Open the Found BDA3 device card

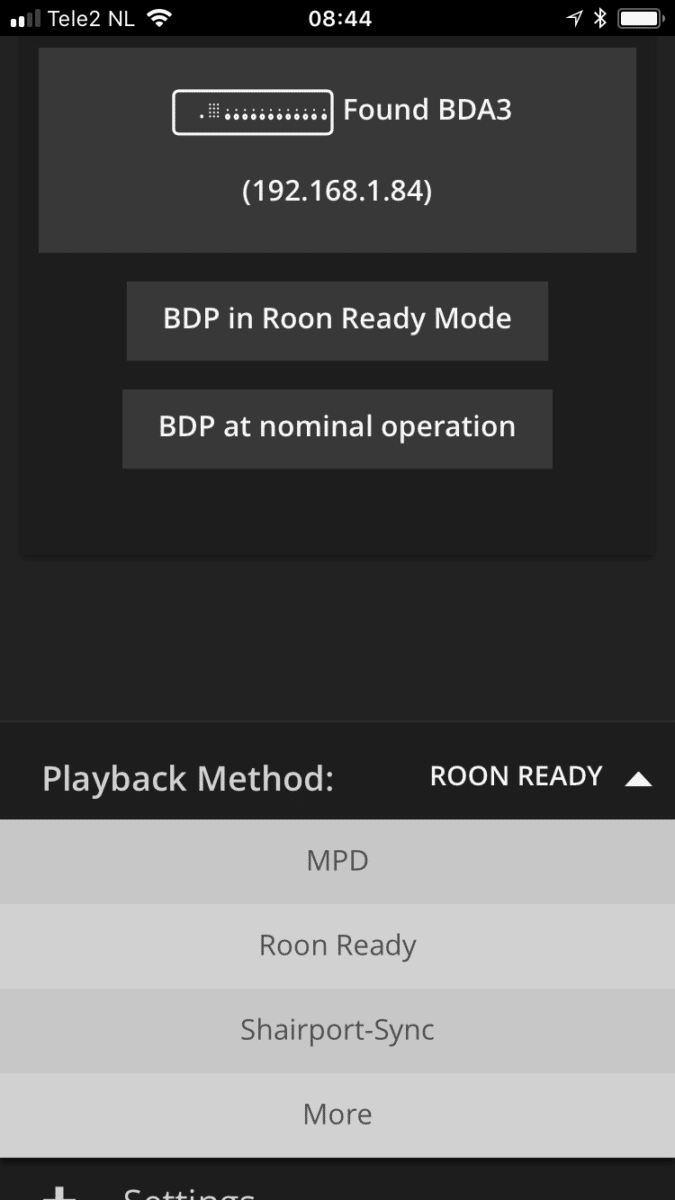(x=337, y=149)
